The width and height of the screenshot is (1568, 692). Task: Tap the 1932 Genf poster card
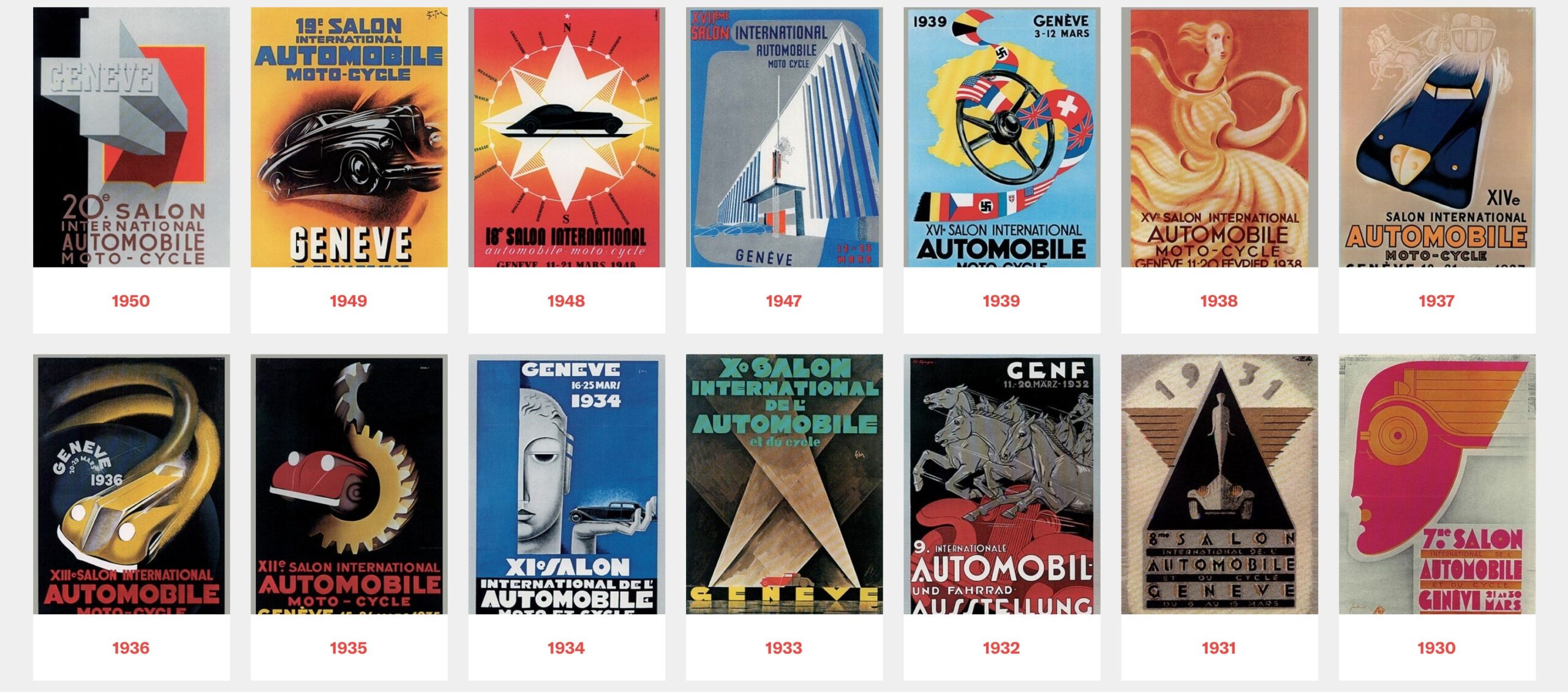1001,484
